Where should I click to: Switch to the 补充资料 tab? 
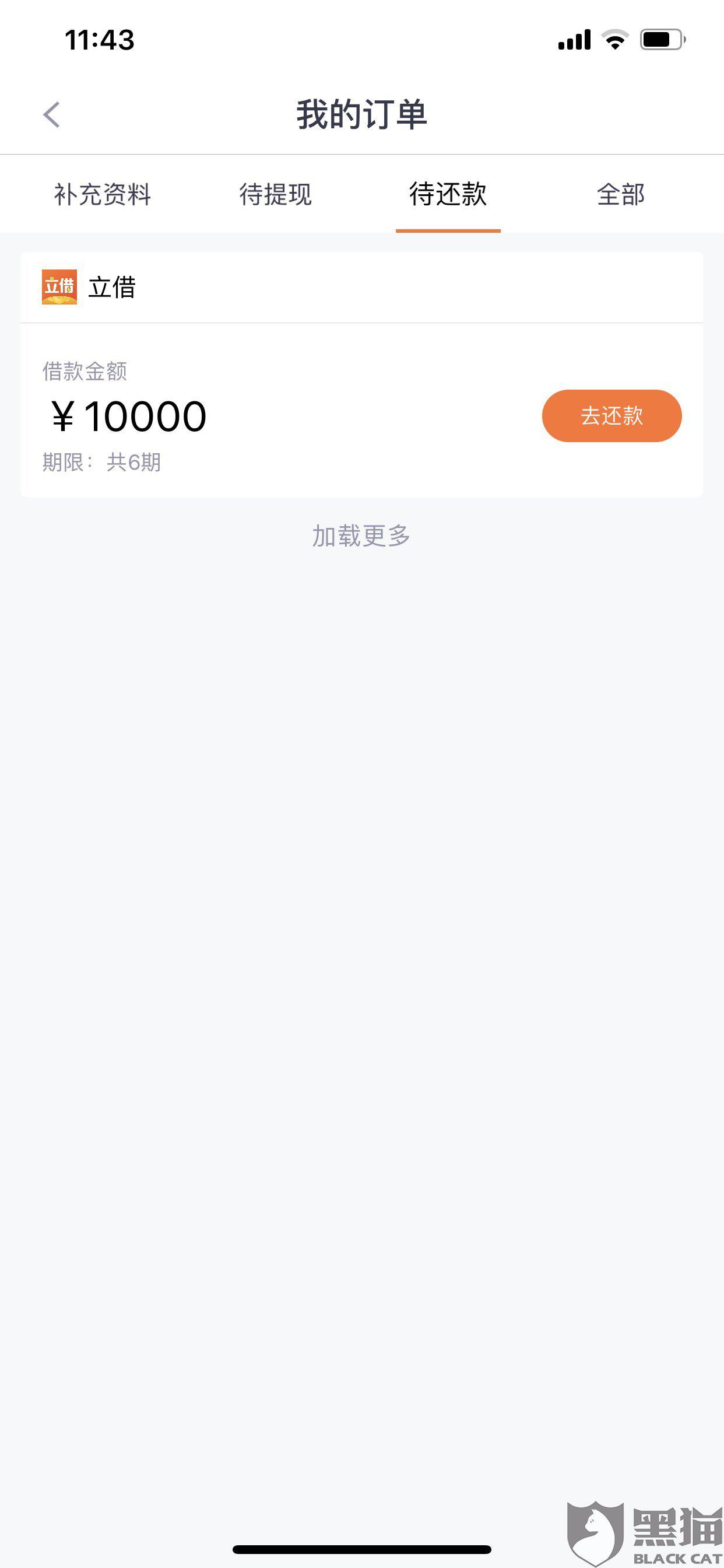tap(102, 195)
